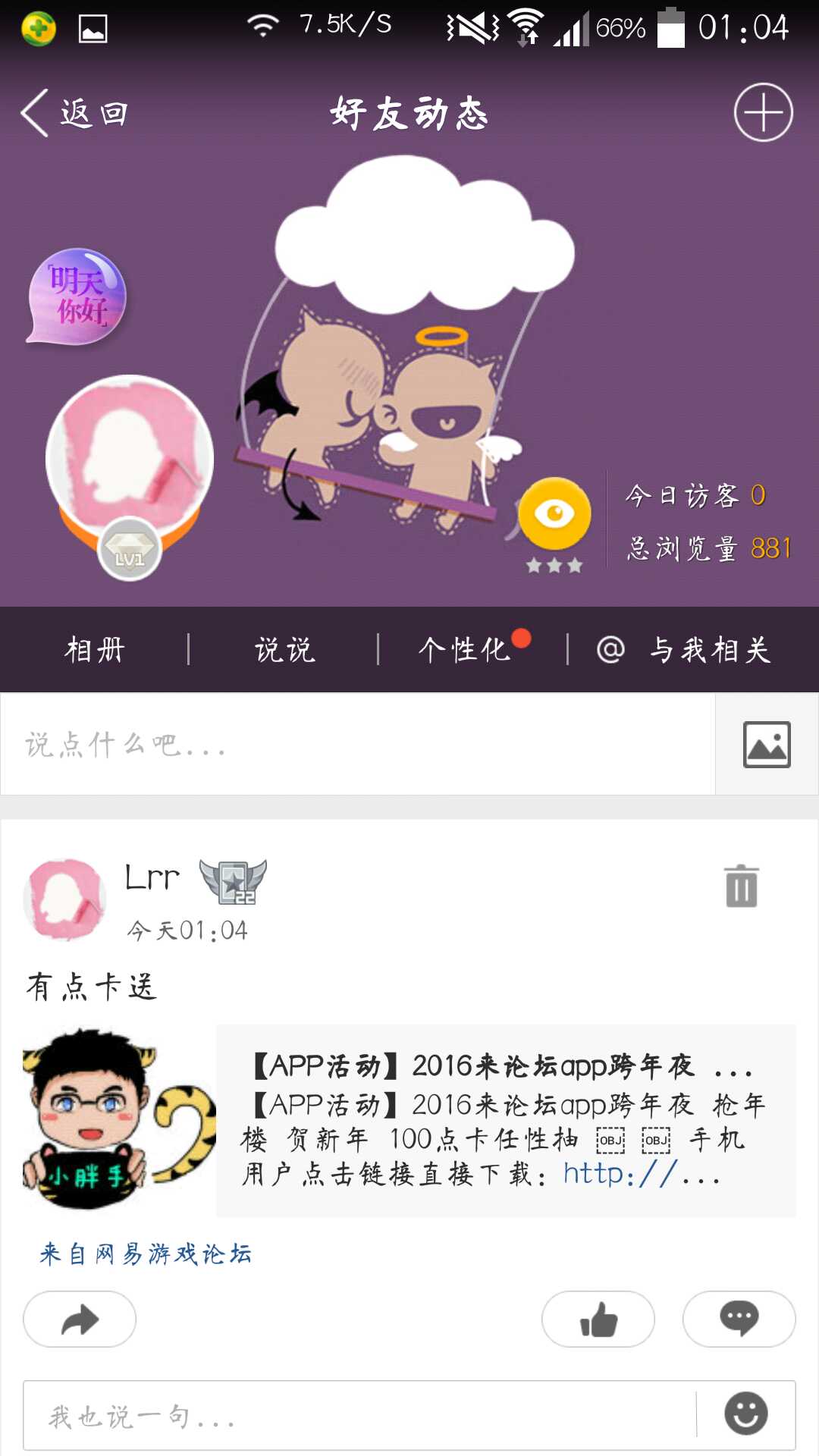Open the shared 【APP活动】2016 forum card

tap(505, 1121)
